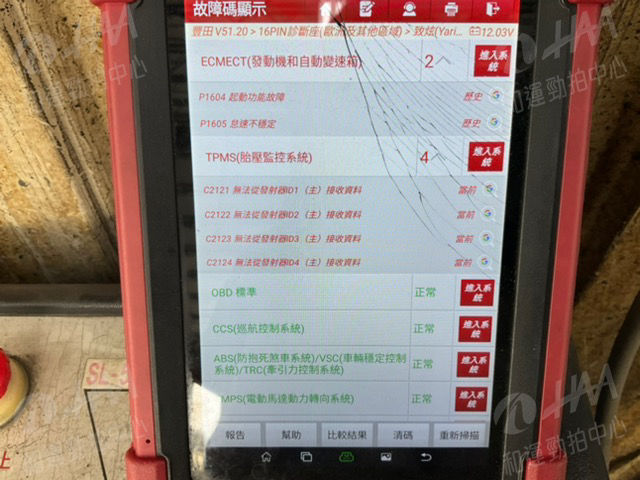The height and width of the screenshot is (480, 640).
Task: Open the edit note icon
Action: 365,9
